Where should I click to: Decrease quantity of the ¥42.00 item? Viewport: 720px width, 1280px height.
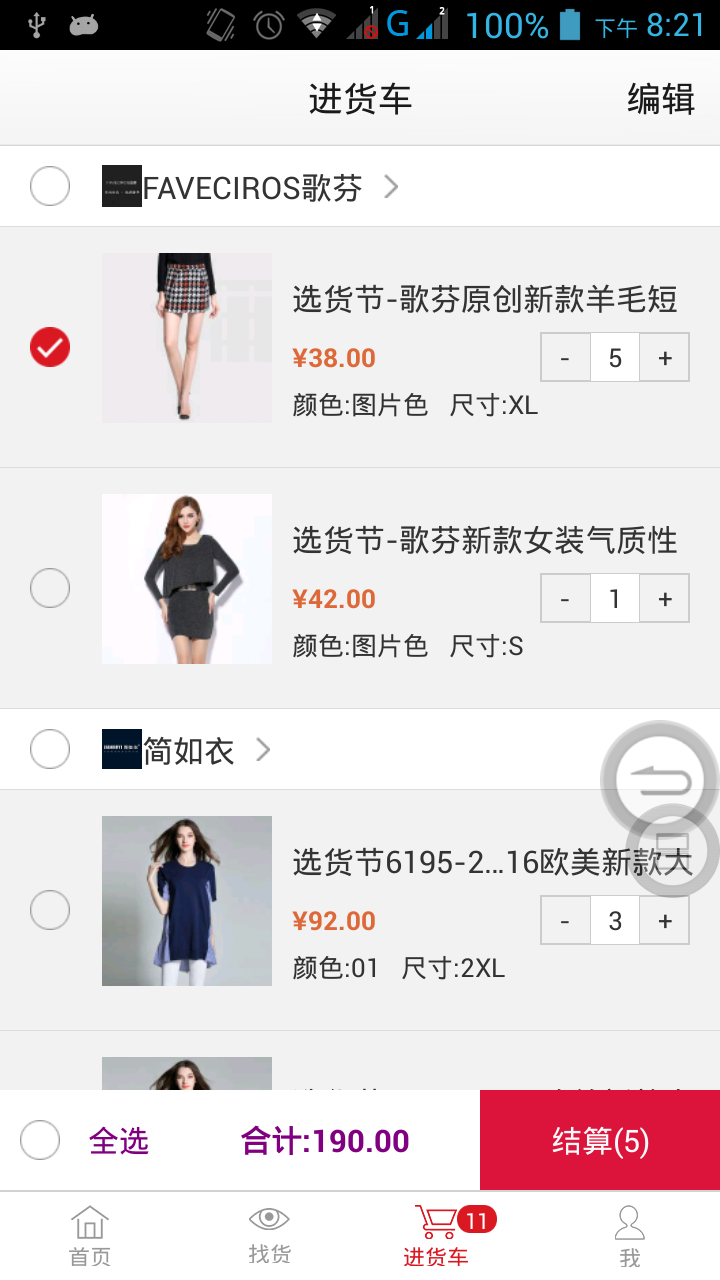tap(566, 599)
